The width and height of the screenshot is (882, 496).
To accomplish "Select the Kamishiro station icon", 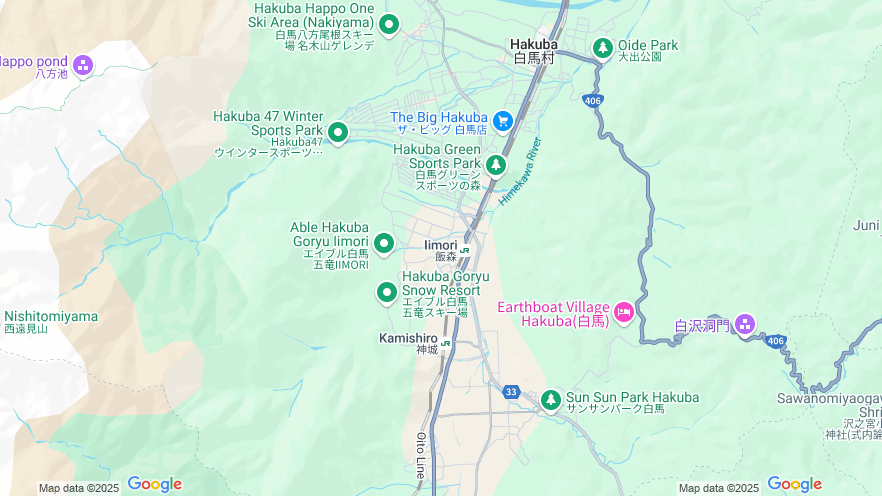I will point(445,342).
